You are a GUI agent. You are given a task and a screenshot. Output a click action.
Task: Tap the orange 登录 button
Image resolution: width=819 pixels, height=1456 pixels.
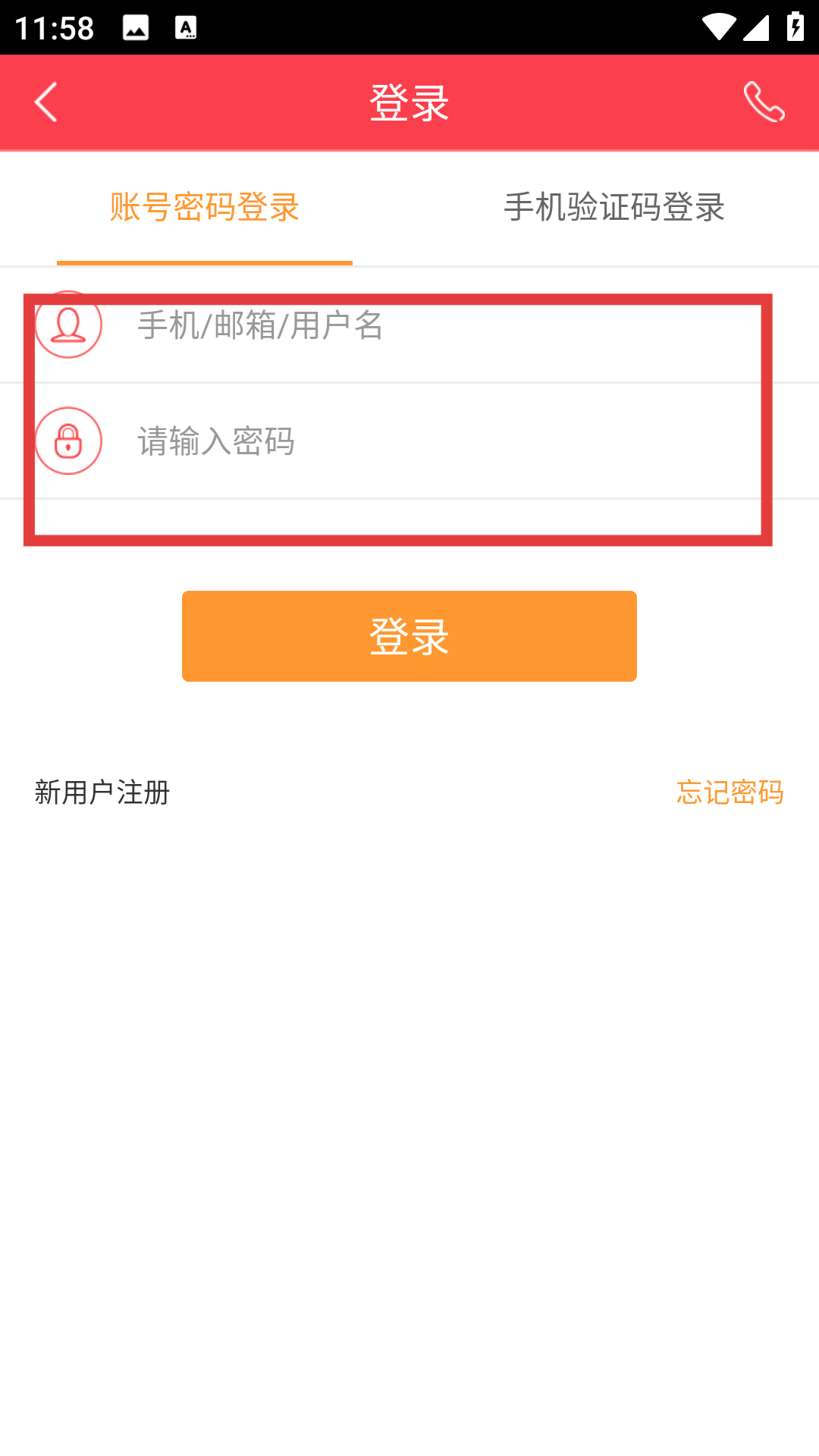pos(409,635)
